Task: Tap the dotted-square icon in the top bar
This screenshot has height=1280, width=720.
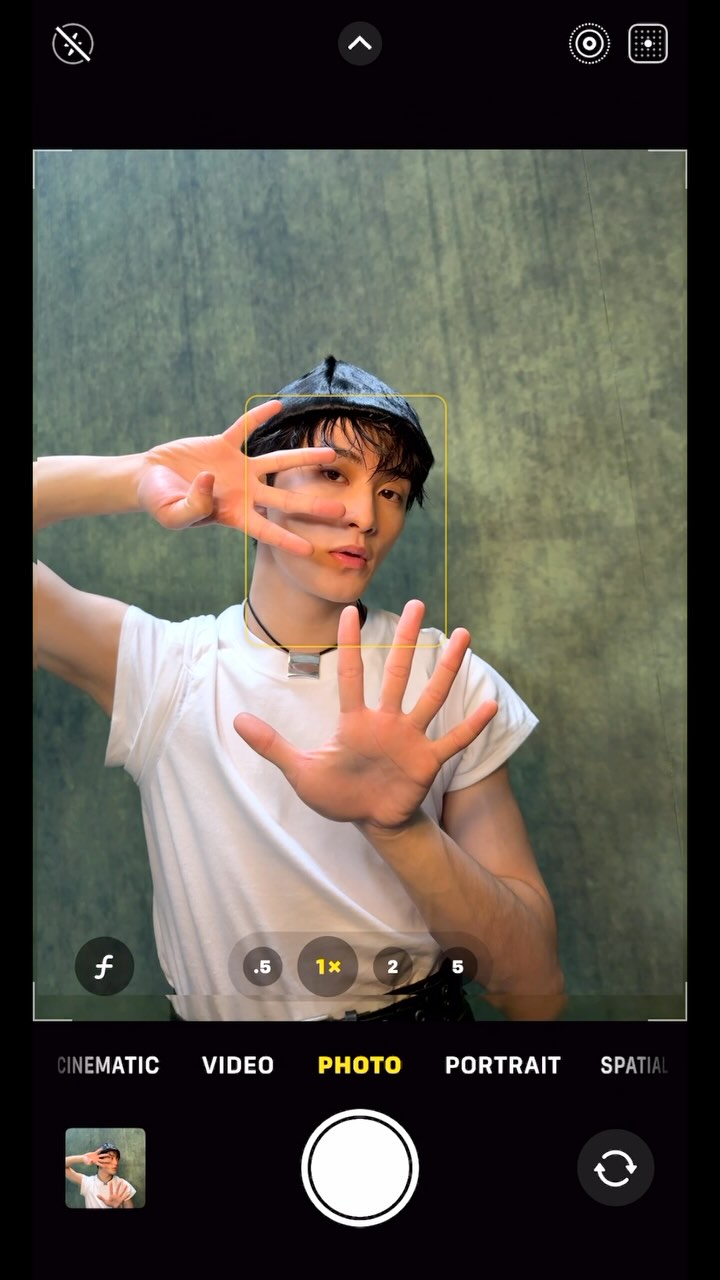Action: 648,44
